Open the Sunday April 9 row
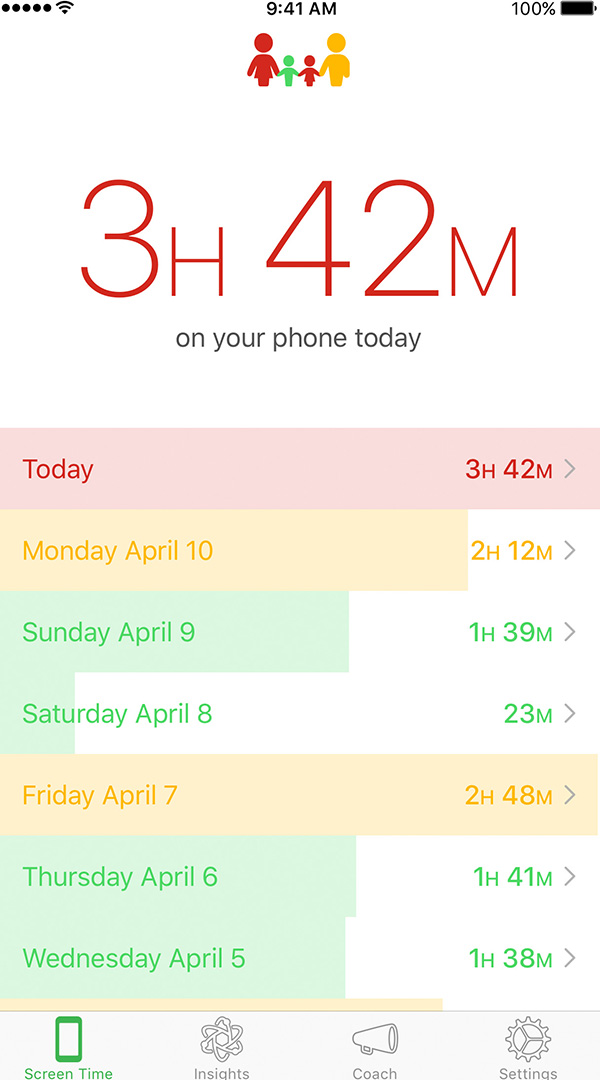Screen dimensions: 600x1080 tap(300, 632)
